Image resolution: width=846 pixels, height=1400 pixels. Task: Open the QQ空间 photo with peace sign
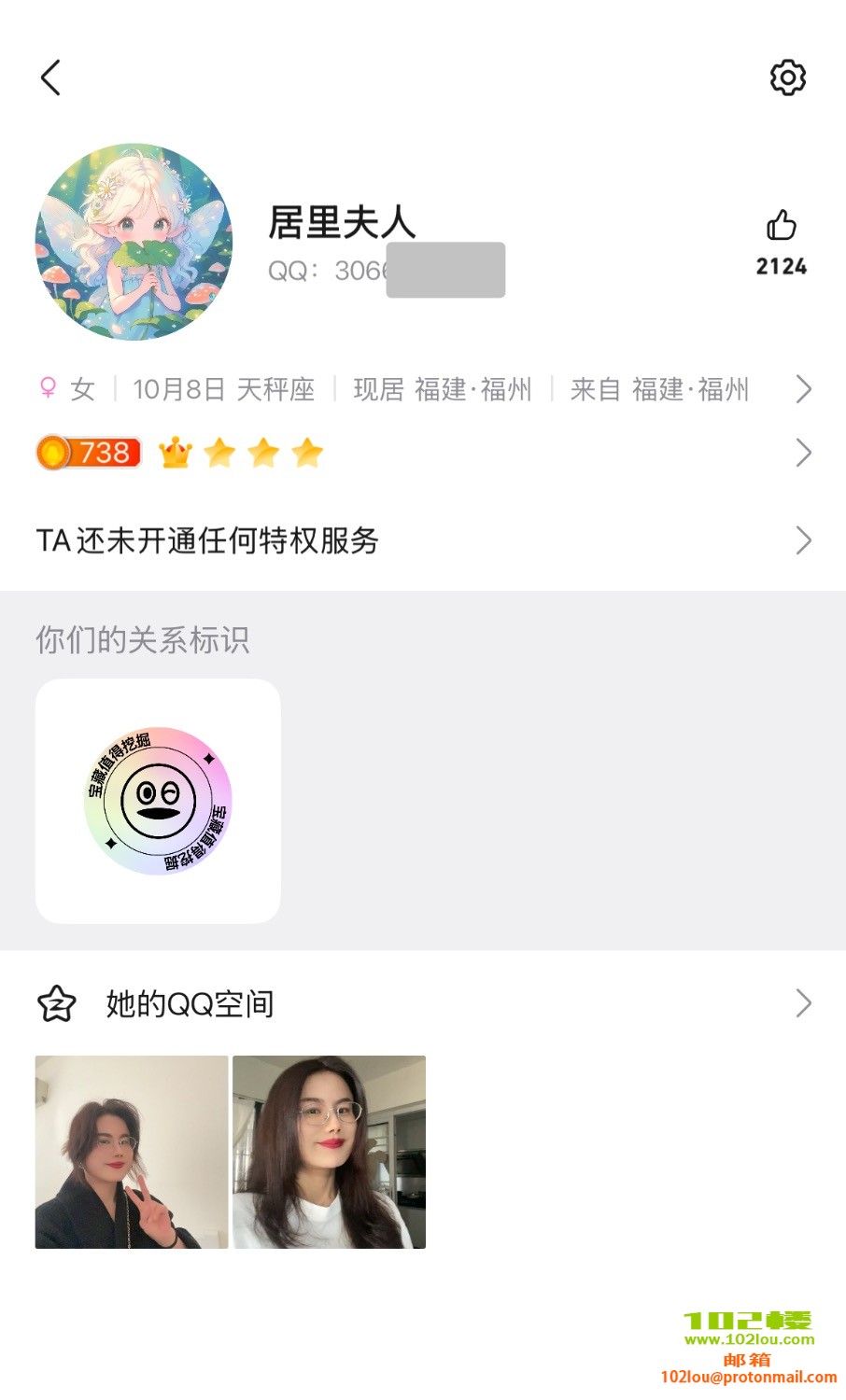(x=132, y=1152)
